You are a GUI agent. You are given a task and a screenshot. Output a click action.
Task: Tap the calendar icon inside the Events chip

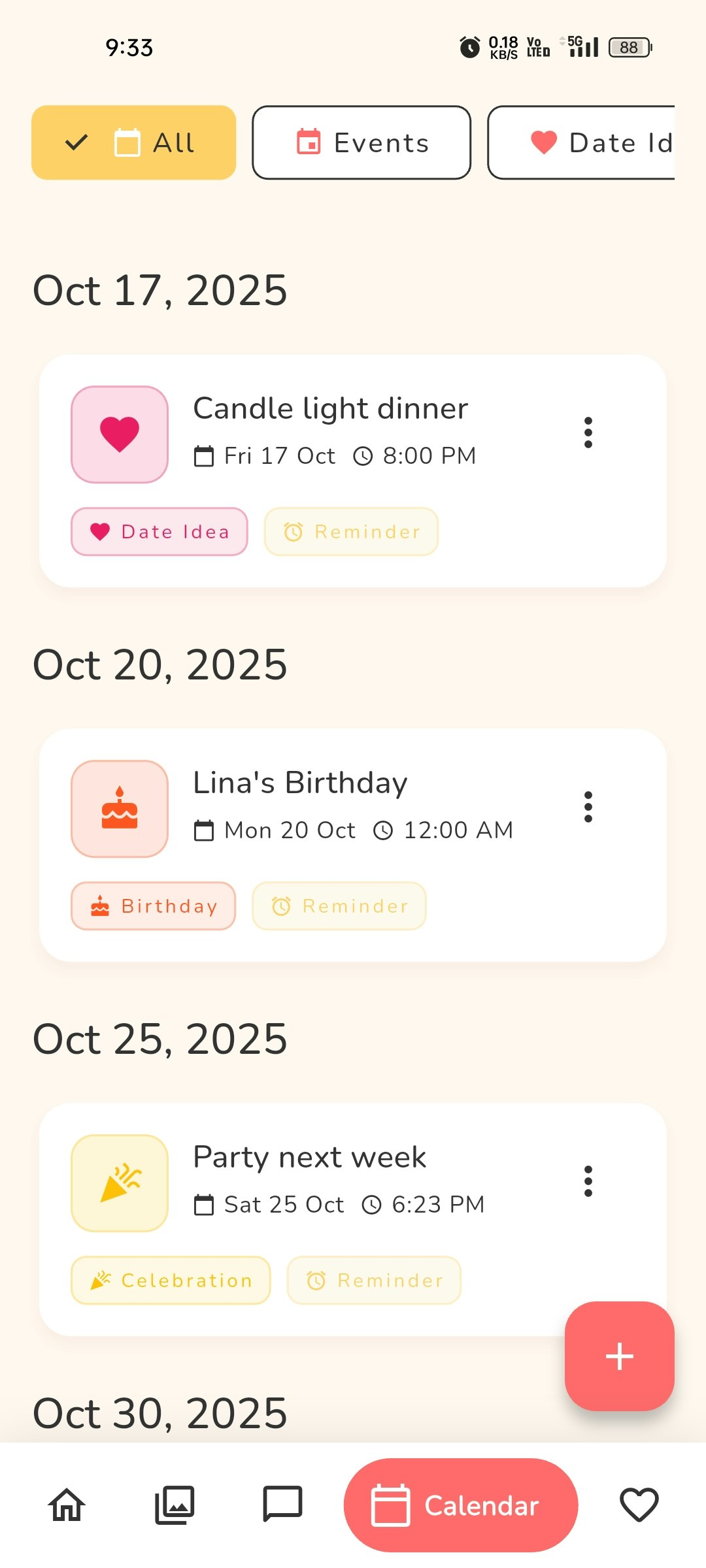pos(310,142)
